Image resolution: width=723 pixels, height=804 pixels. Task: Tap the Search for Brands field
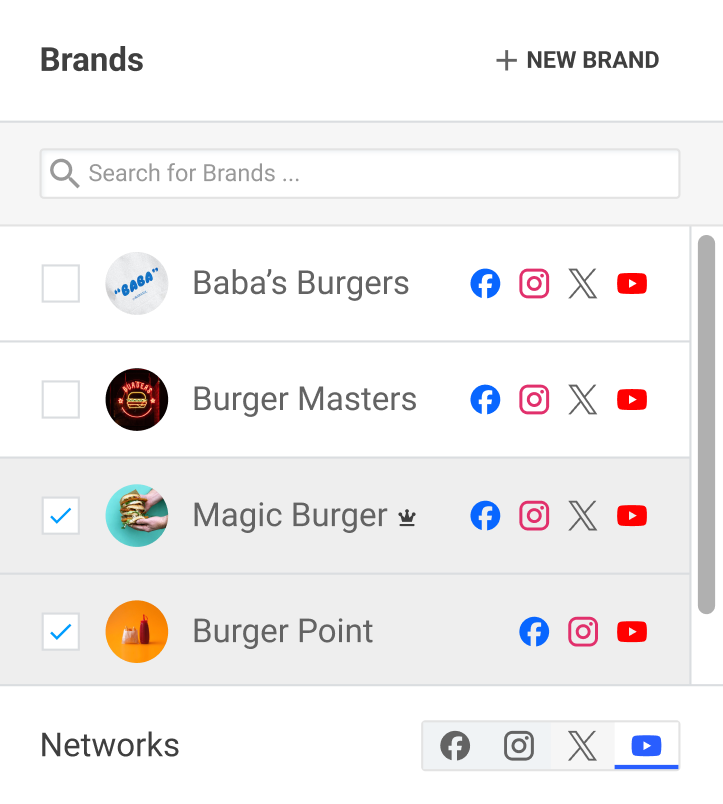pyautogui.click(x=360, y=174)
